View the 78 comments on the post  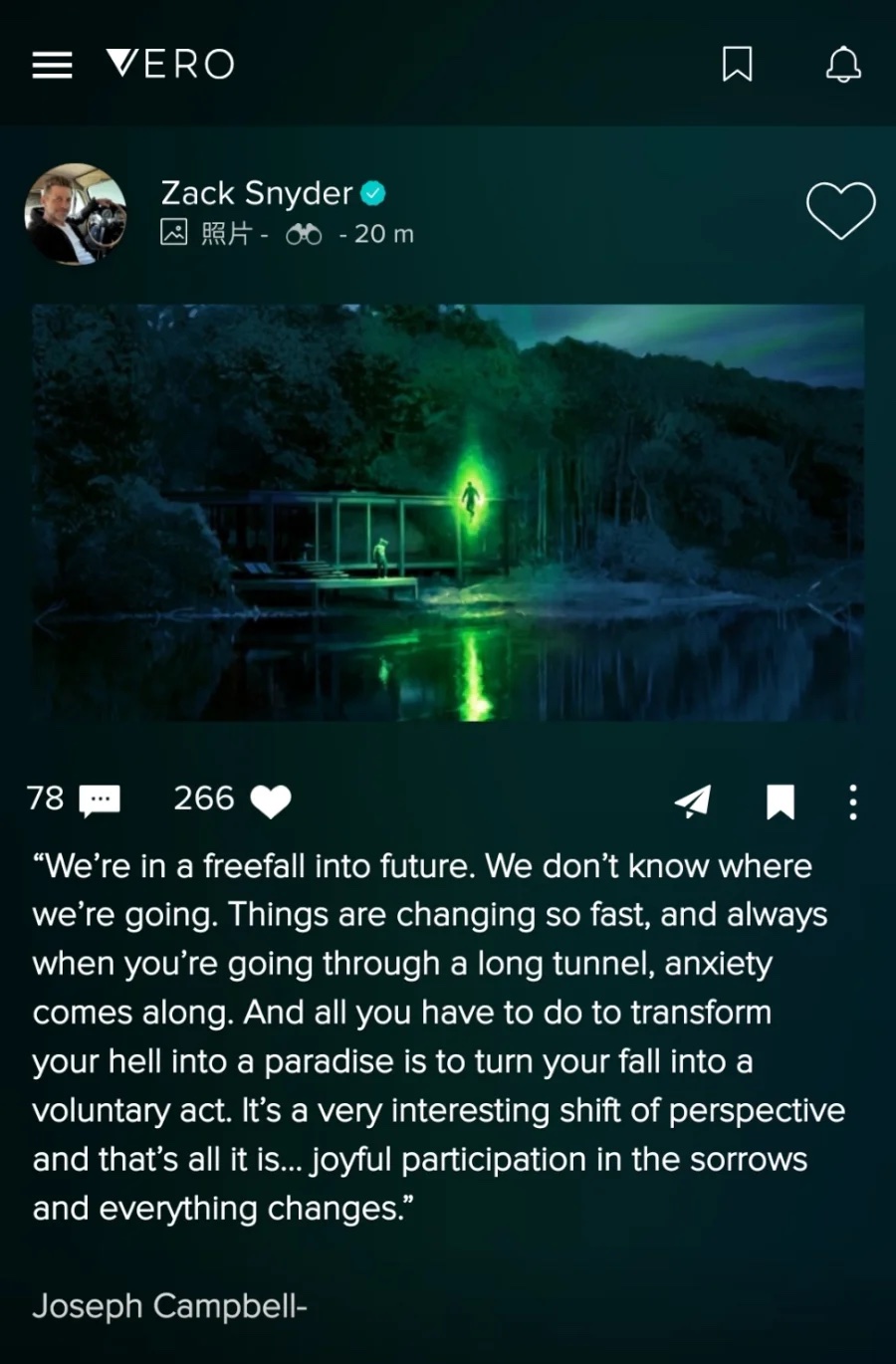[x=99, y=799]
